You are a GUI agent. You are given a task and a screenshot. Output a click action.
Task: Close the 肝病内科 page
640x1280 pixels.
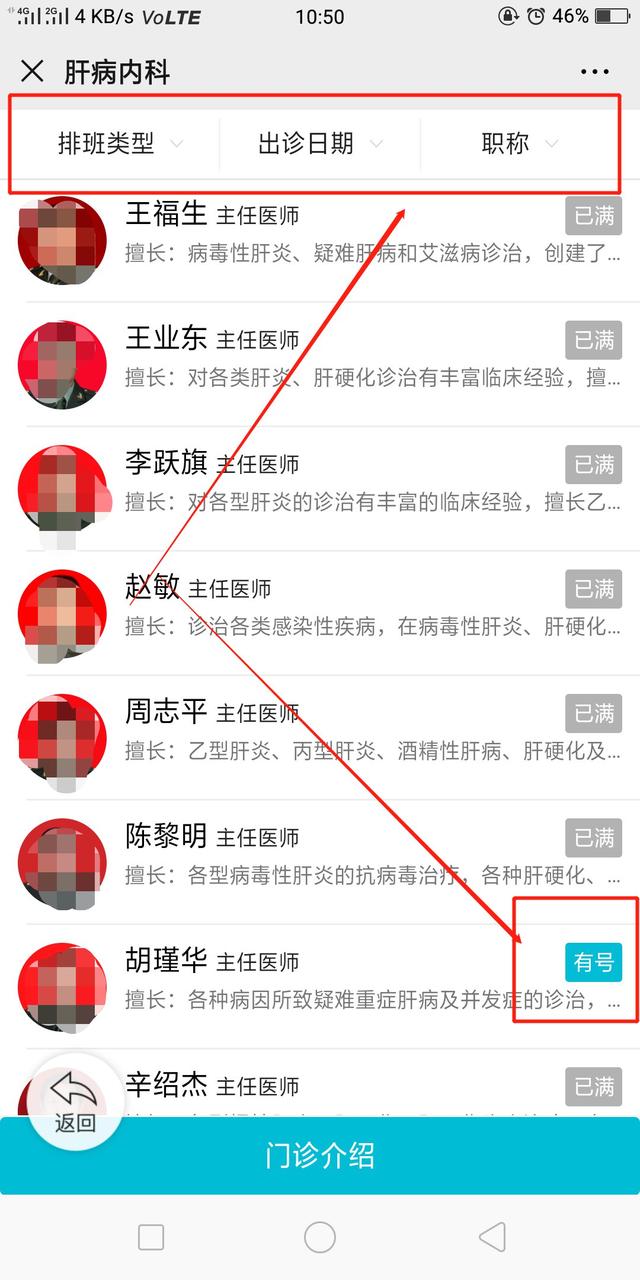[33, 71]
